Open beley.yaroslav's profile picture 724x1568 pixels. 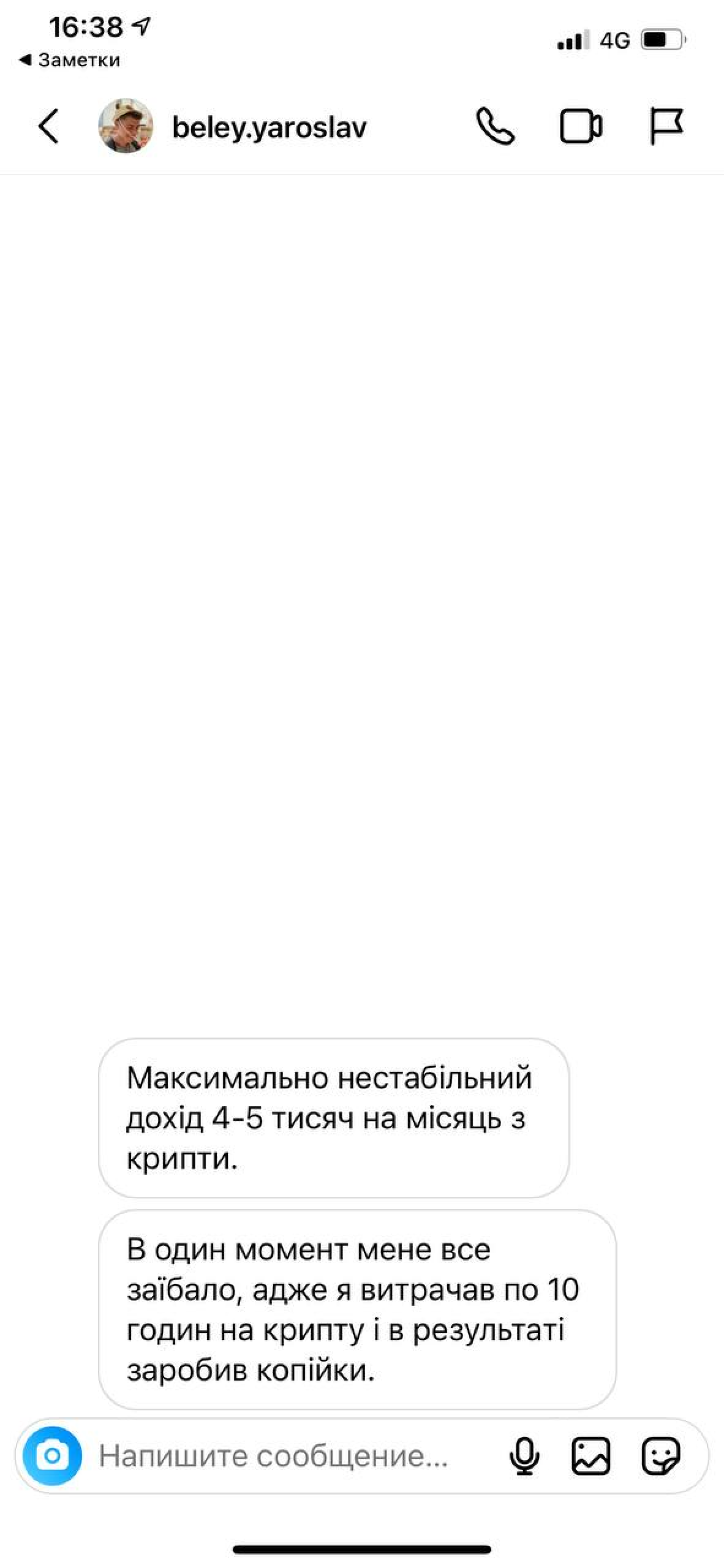(x=126, y=126)
